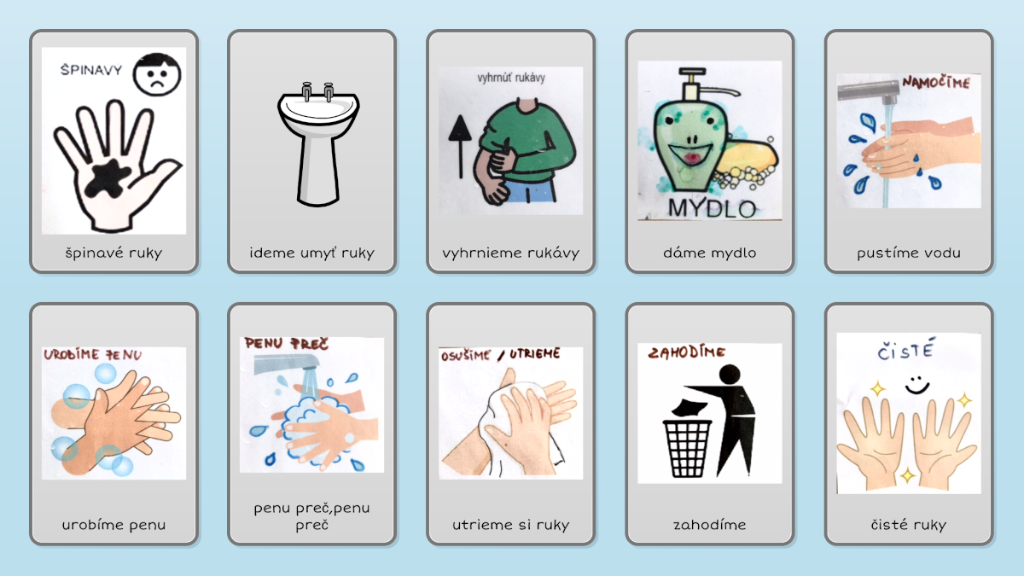Tap the 'penu preč, penu preč' card
The width and height of the screenshot is (1024, 576).
(x=312, y=424)
